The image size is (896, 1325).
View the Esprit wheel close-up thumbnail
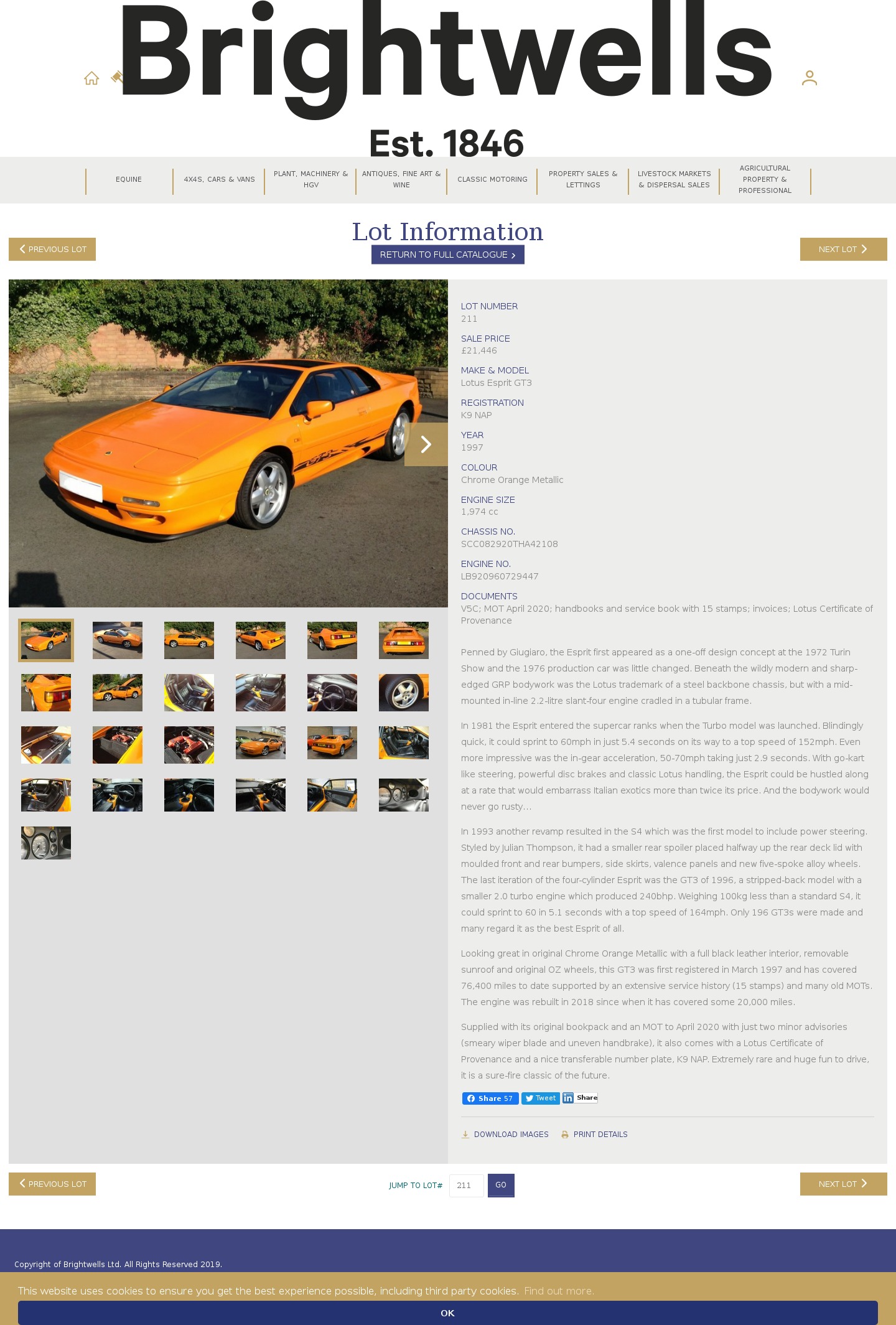pos(403,693)
